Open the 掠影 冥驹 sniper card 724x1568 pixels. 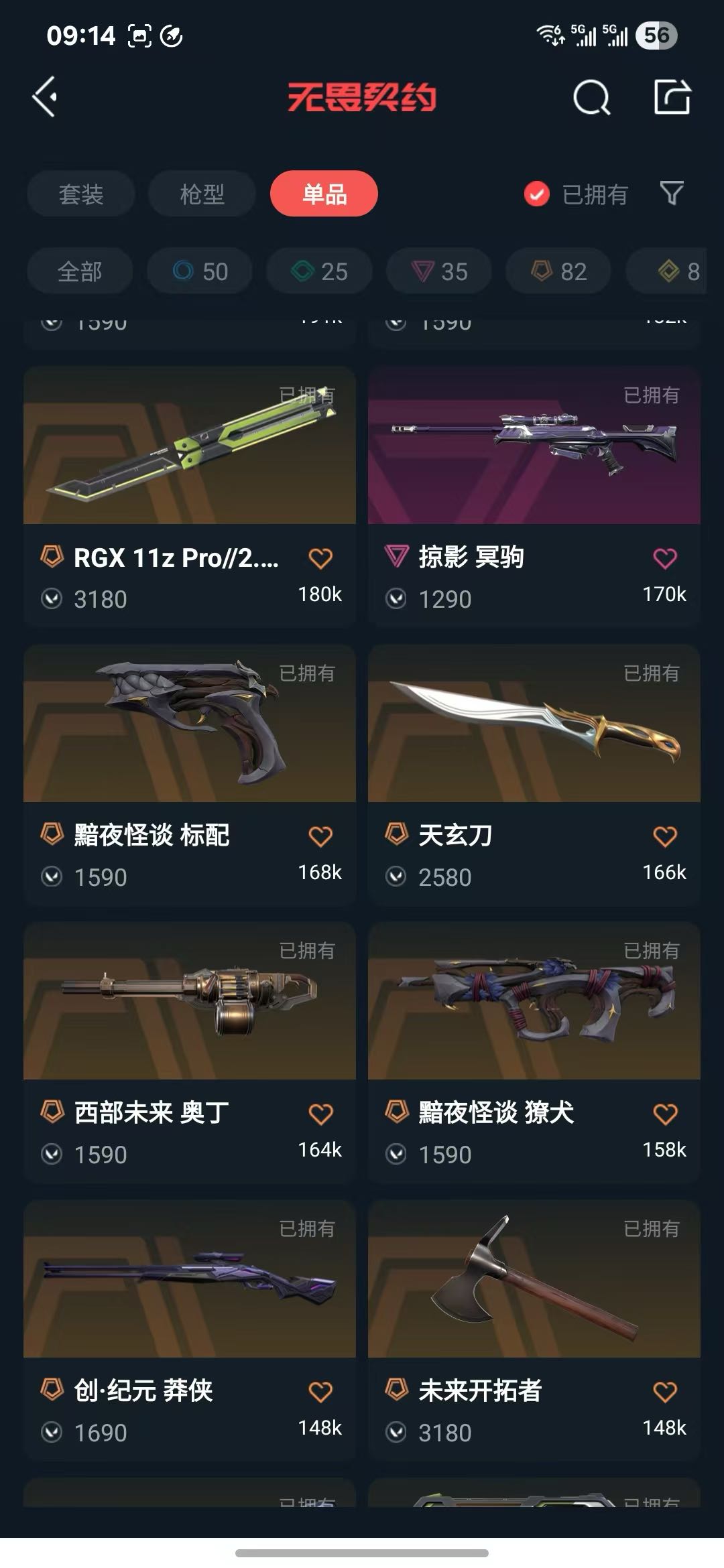pos(534,496)
